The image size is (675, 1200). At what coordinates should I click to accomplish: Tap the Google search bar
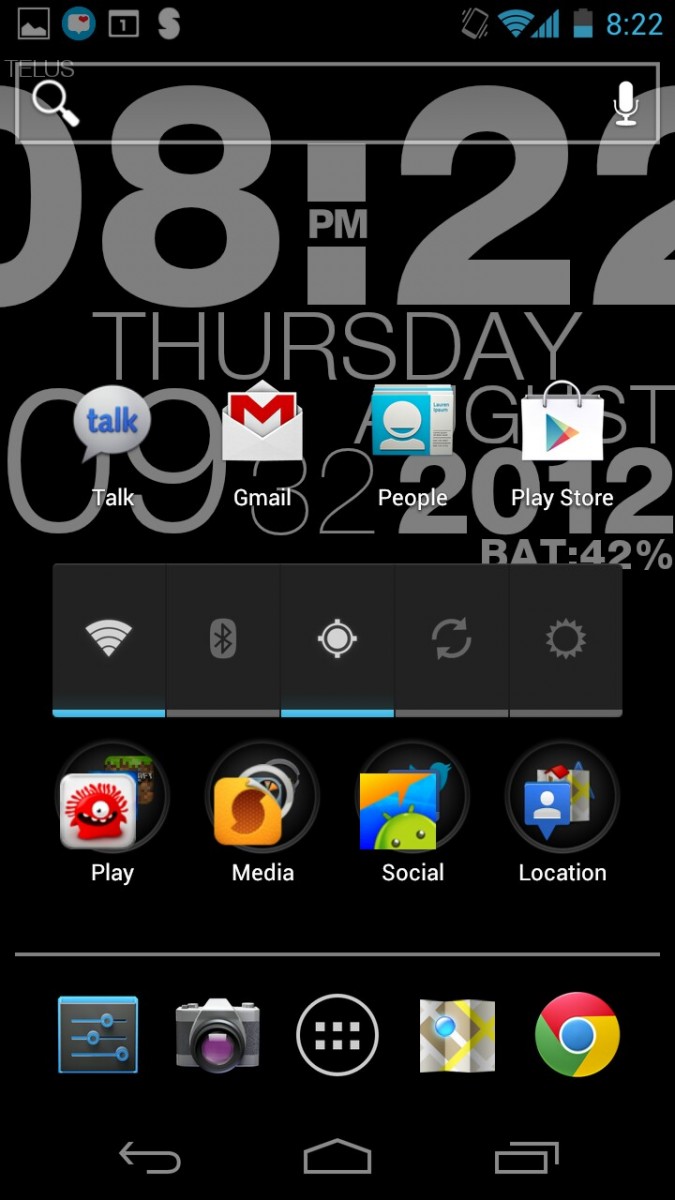coord(320,103)
